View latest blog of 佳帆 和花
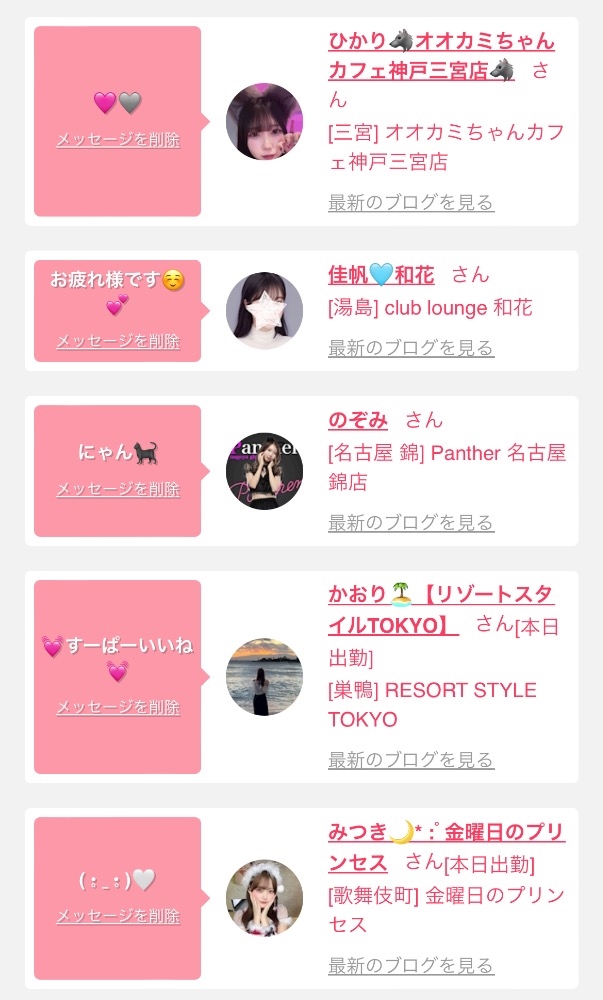Image resolution: width=603 pixels, height=1000 pixels. (x=410, y=348)
